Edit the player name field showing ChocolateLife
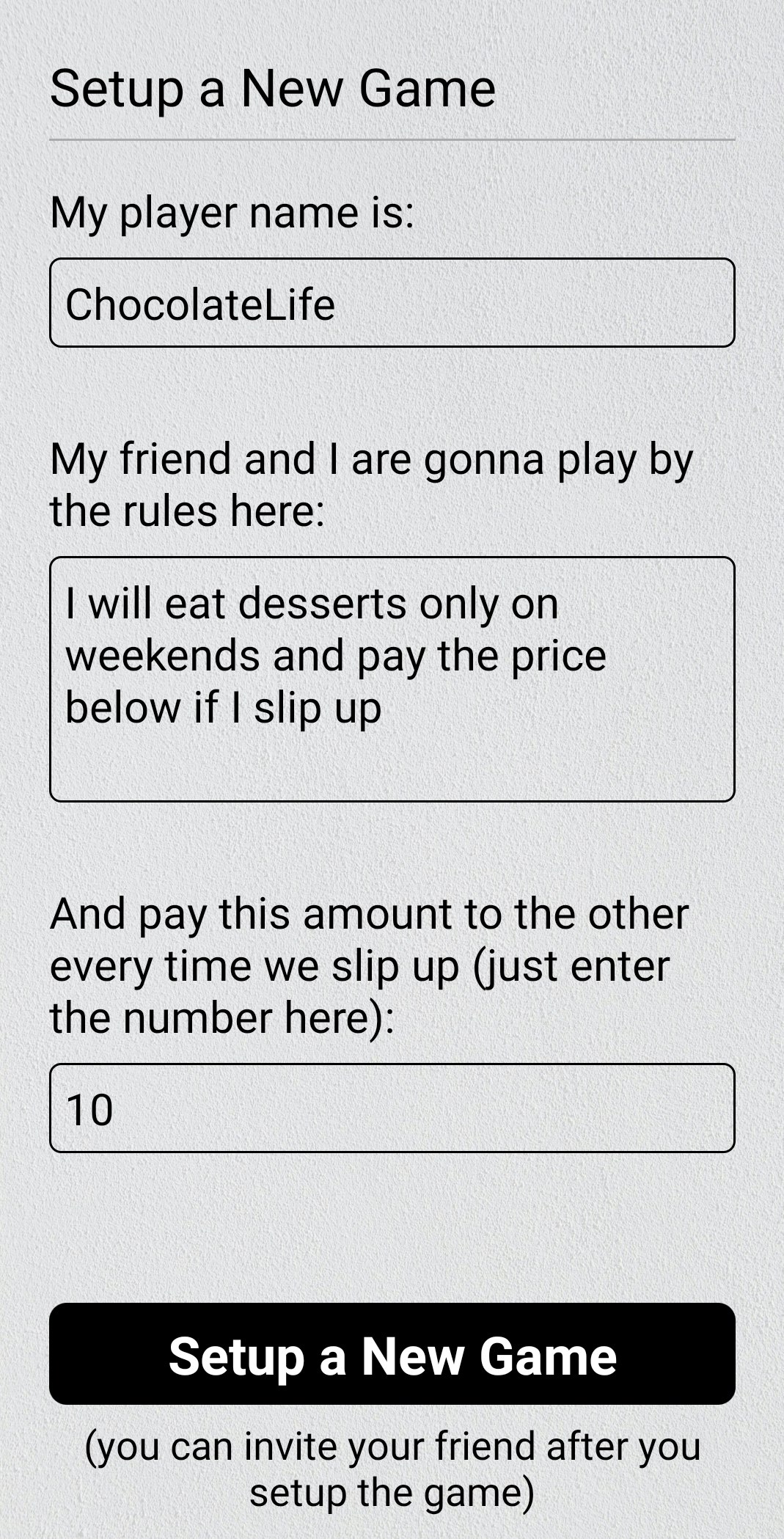The width and height of the screenshot is (784, 1539). point(392,303)
